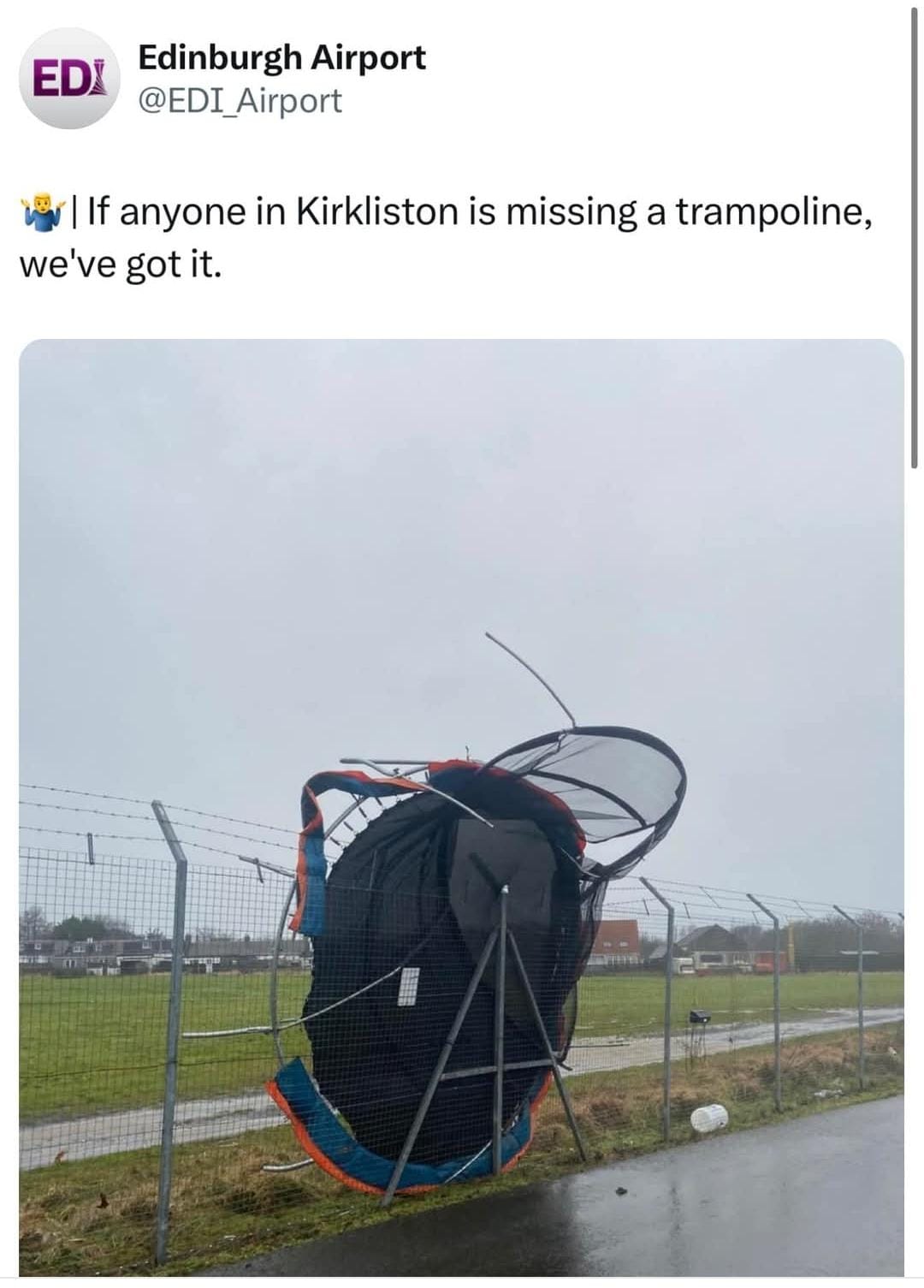
Task: Open Edinburgh Airport's profile picture
Action: pyautogui.click(x=66, y=79)
